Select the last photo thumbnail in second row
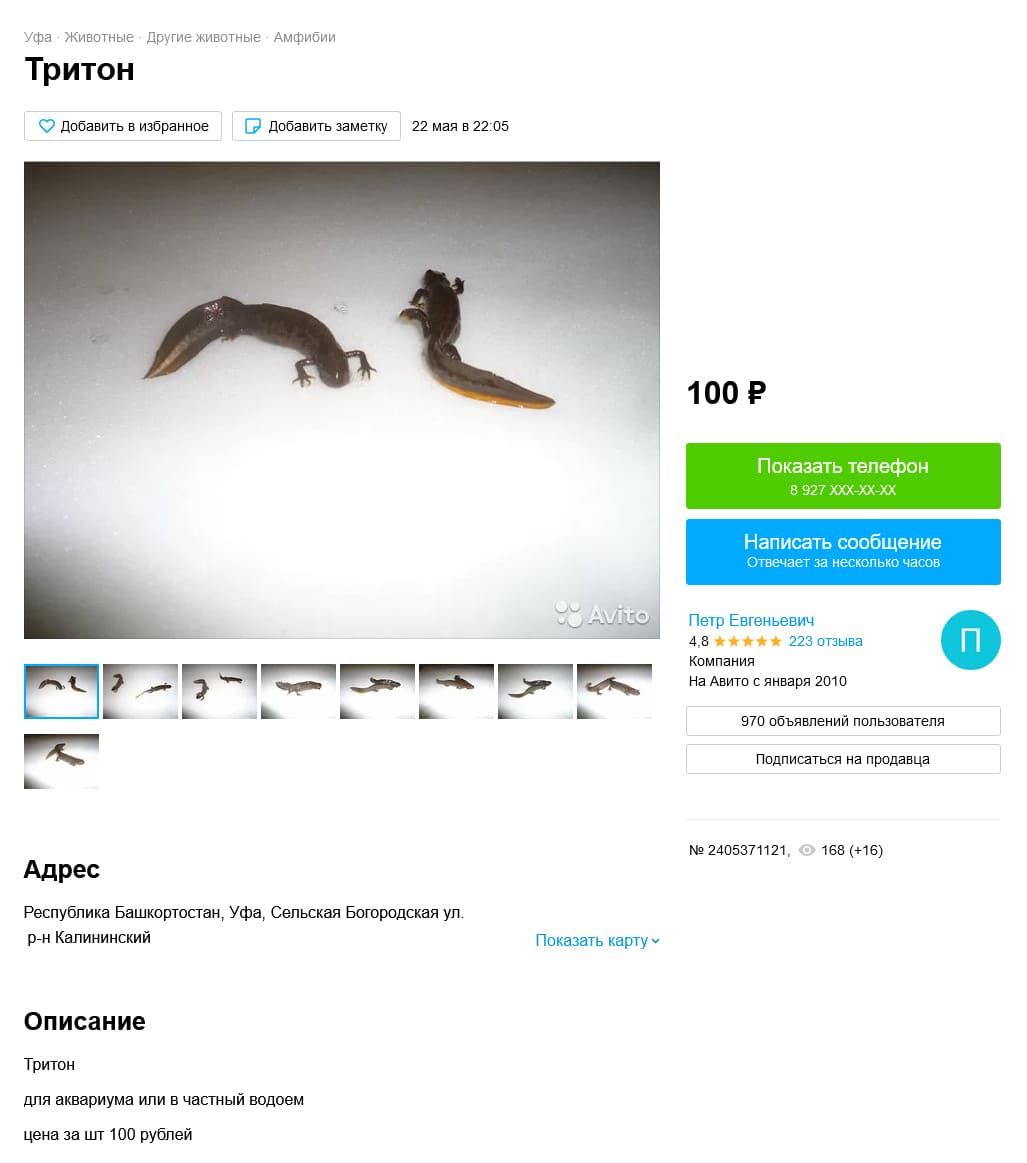This screenshot has height=1163, width=1027. [x=61, y=761]
